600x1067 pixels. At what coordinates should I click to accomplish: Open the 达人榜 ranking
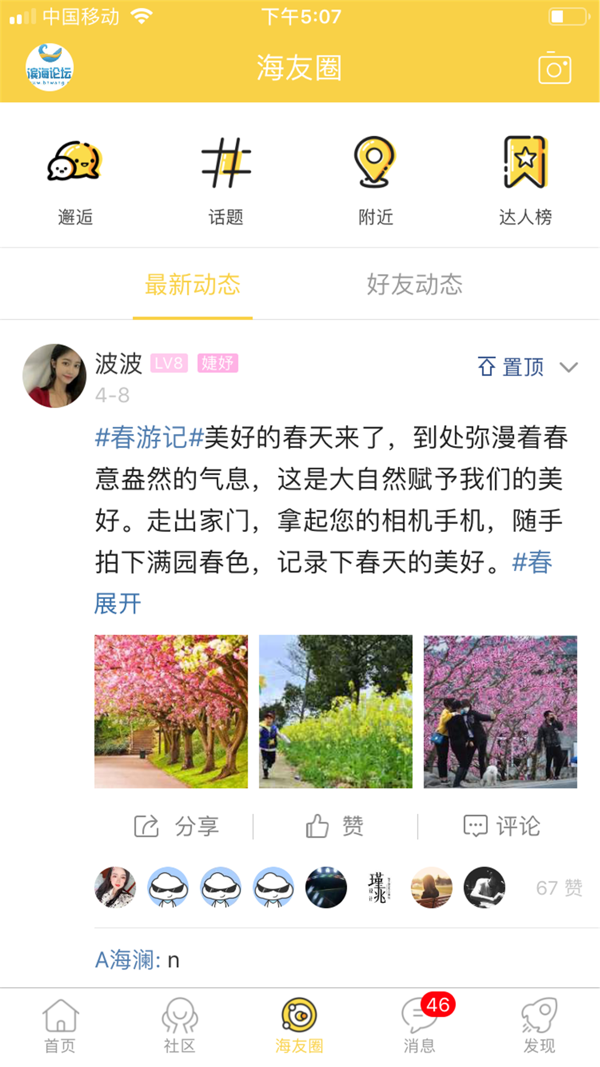525,180
